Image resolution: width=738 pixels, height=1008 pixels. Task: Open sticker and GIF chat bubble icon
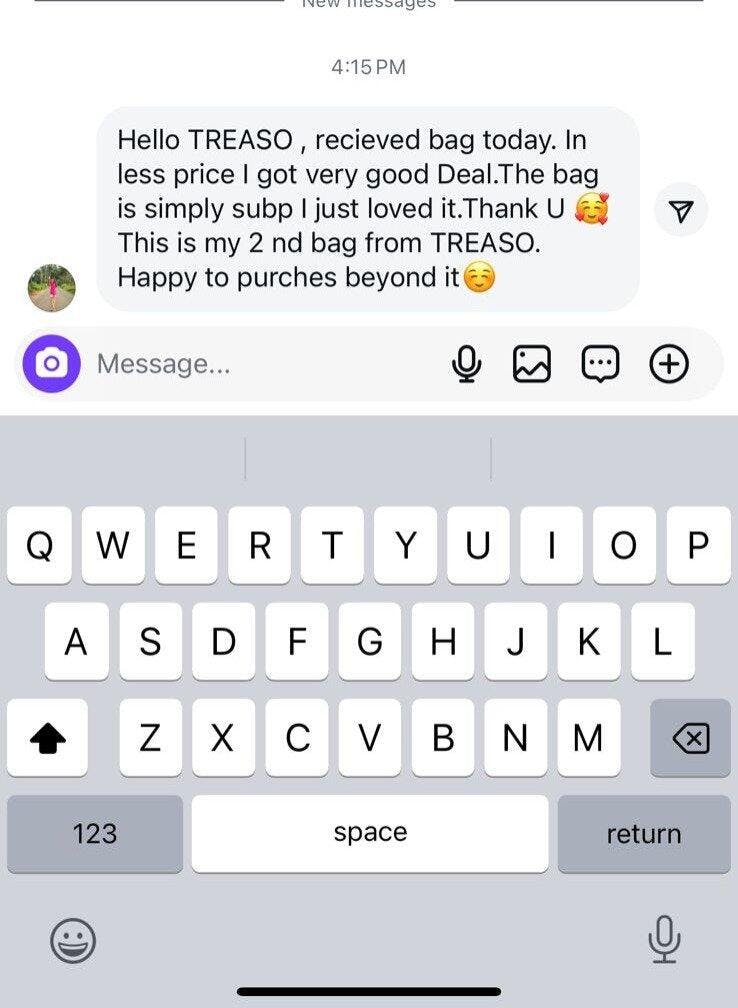tap(600, 365)
